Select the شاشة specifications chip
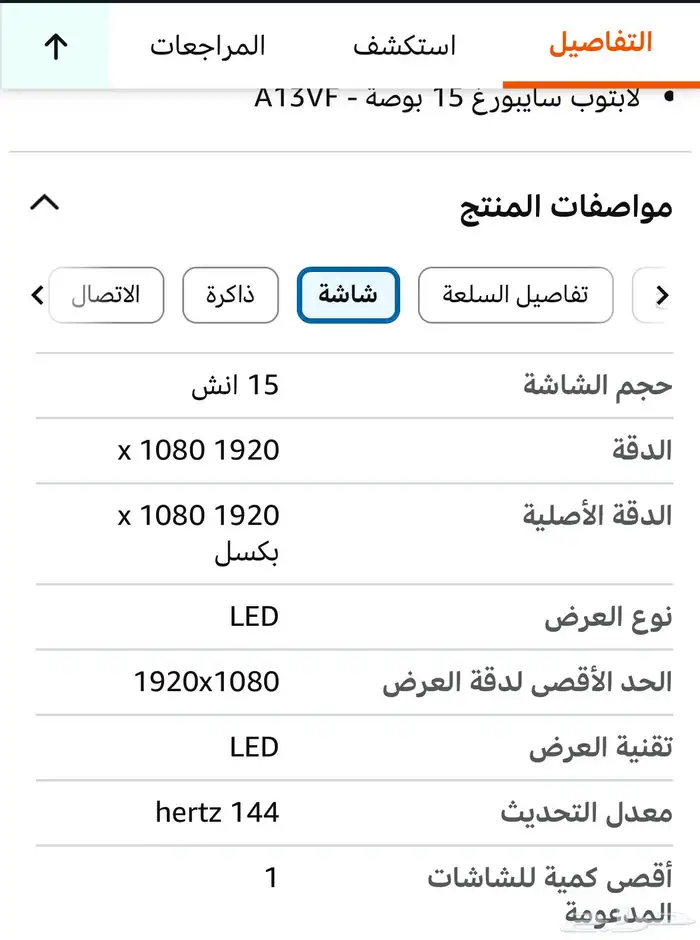Screen dimensions: 700x940 pyautogui.click(x=348, y=296)
